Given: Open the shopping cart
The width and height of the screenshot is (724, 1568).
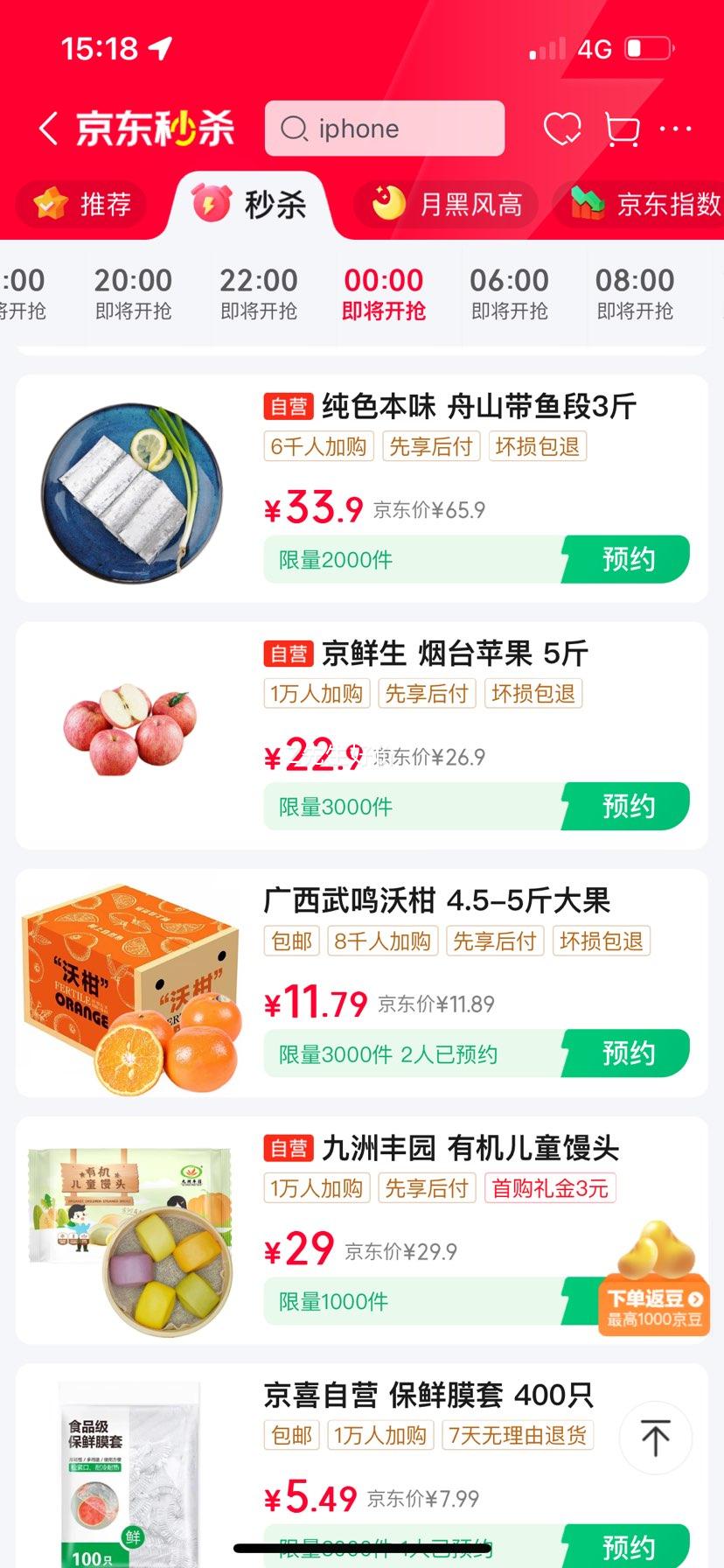Looking at the screenshot, I should click(x=622, y=129).
